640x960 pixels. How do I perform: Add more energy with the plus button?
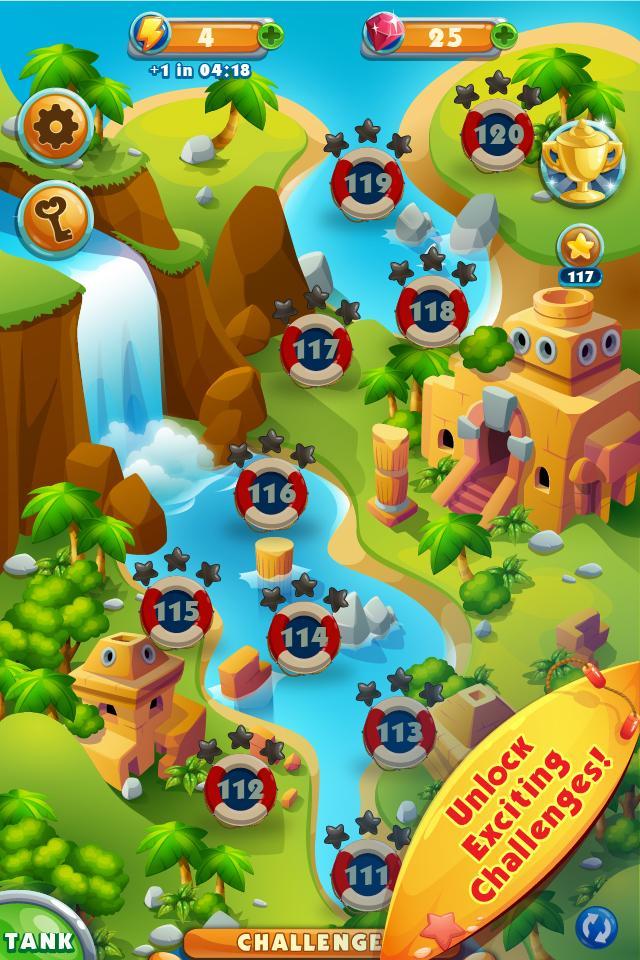click(271, 36)
